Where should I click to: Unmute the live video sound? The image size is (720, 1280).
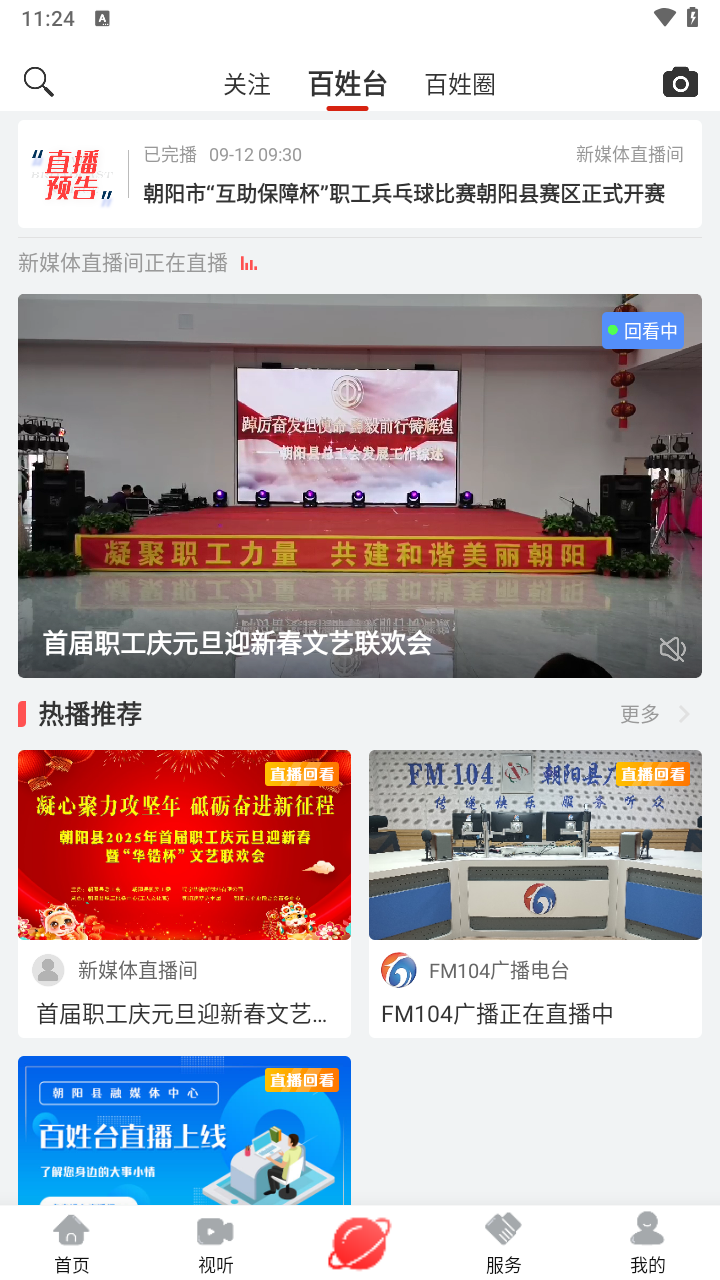(x=673, y=650)
